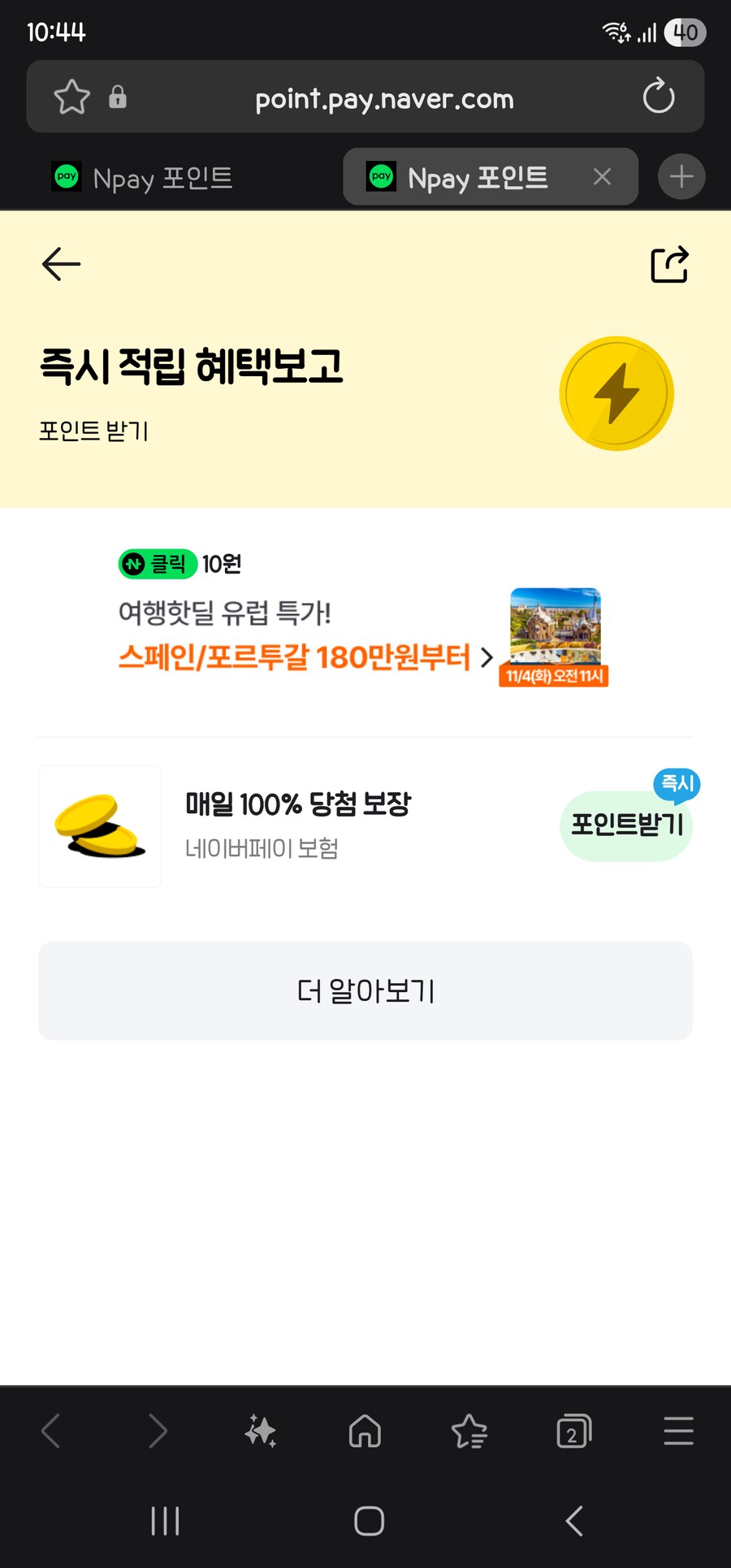Open the bookmarks star in bottom toolbar
This screenshot has width=731, height=1568.
[x=469, y=1432]
